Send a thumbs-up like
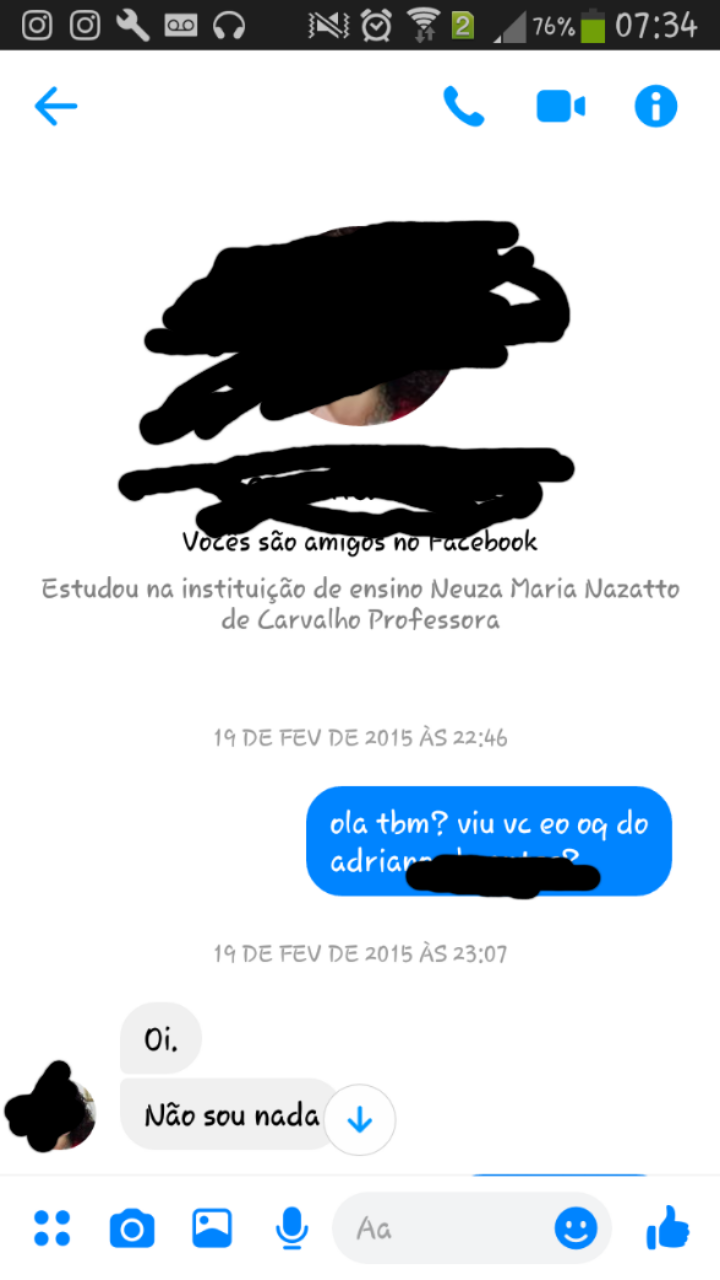The image size is (720, 1280). [x=668, y=1227]
